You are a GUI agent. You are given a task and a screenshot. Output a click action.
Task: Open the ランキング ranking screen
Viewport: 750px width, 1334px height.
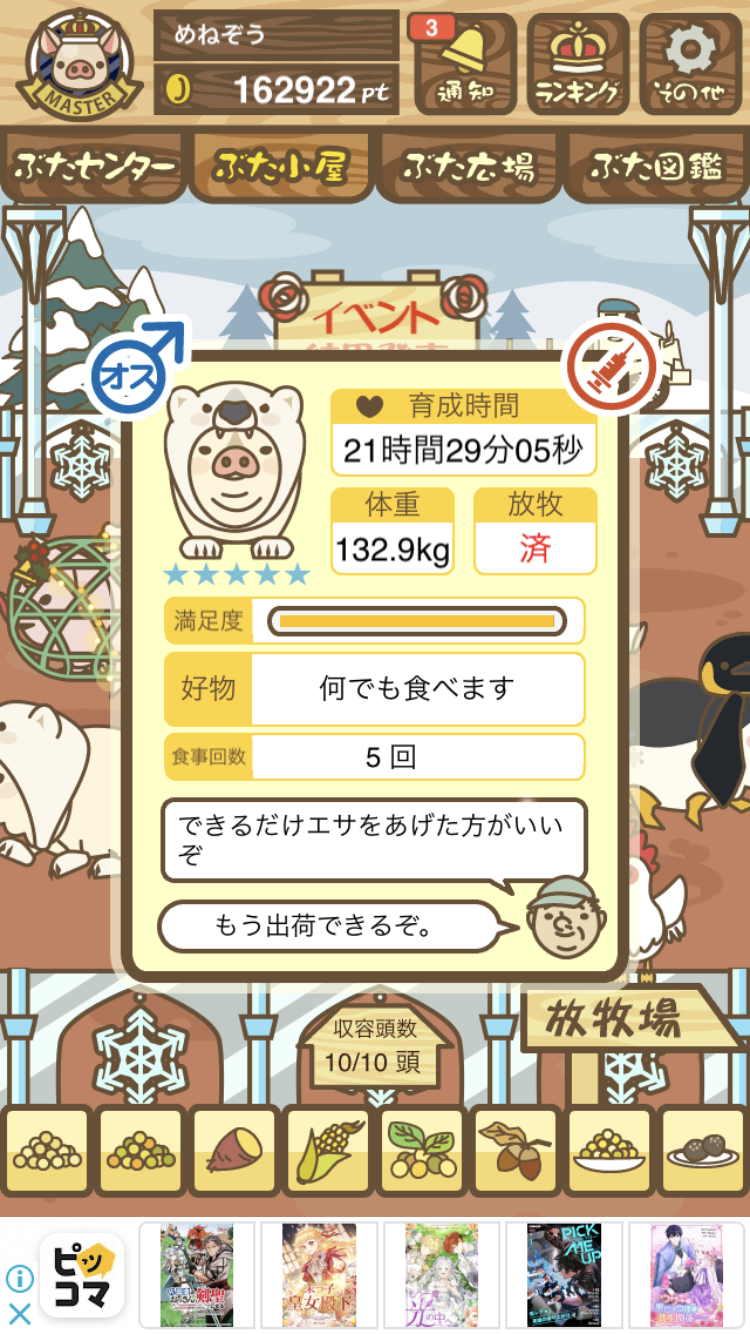pyautogui.click(x=578, y=63)
